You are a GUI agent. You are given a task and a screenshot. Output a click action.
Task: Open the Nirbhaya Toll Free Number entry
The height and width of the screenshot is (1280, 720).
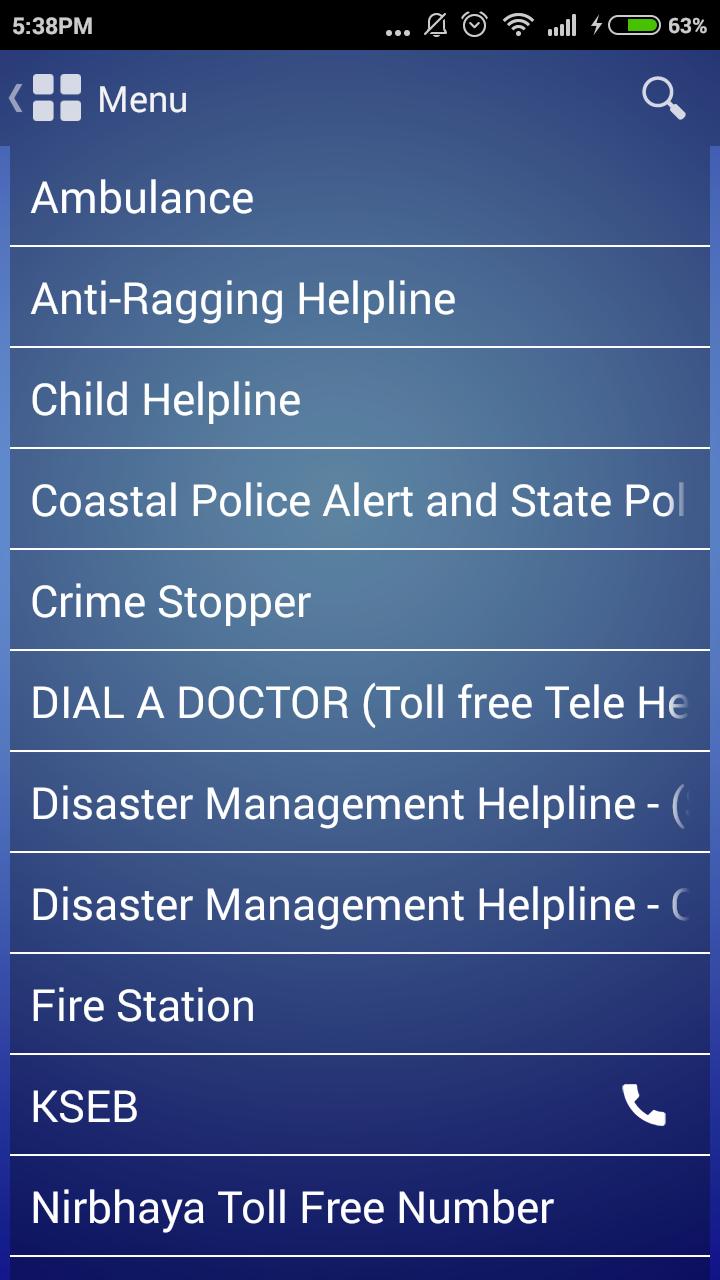click(360, 1207)
